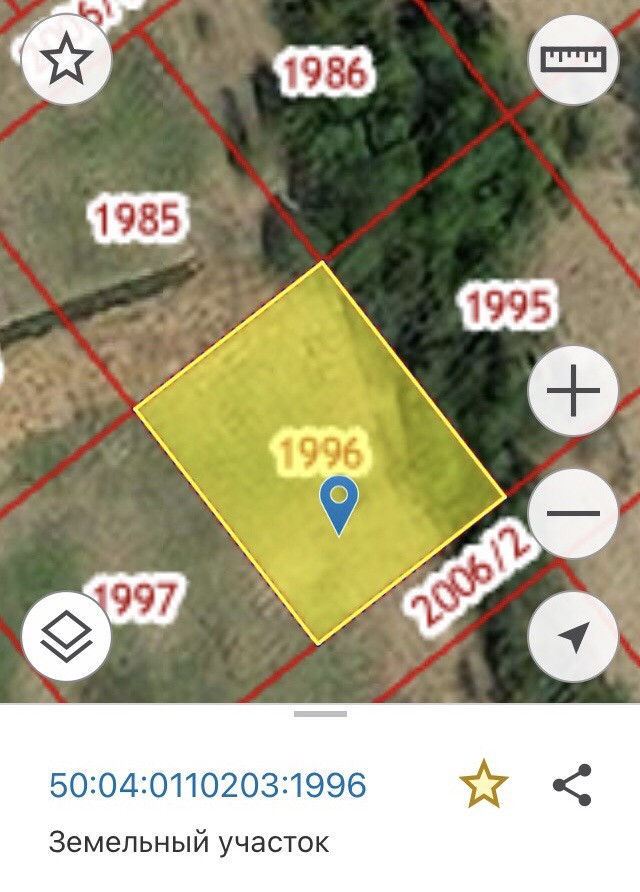
Task: Add parcel 50:04:0110203:1996 to favorites
Action: [x=484, y=785]
